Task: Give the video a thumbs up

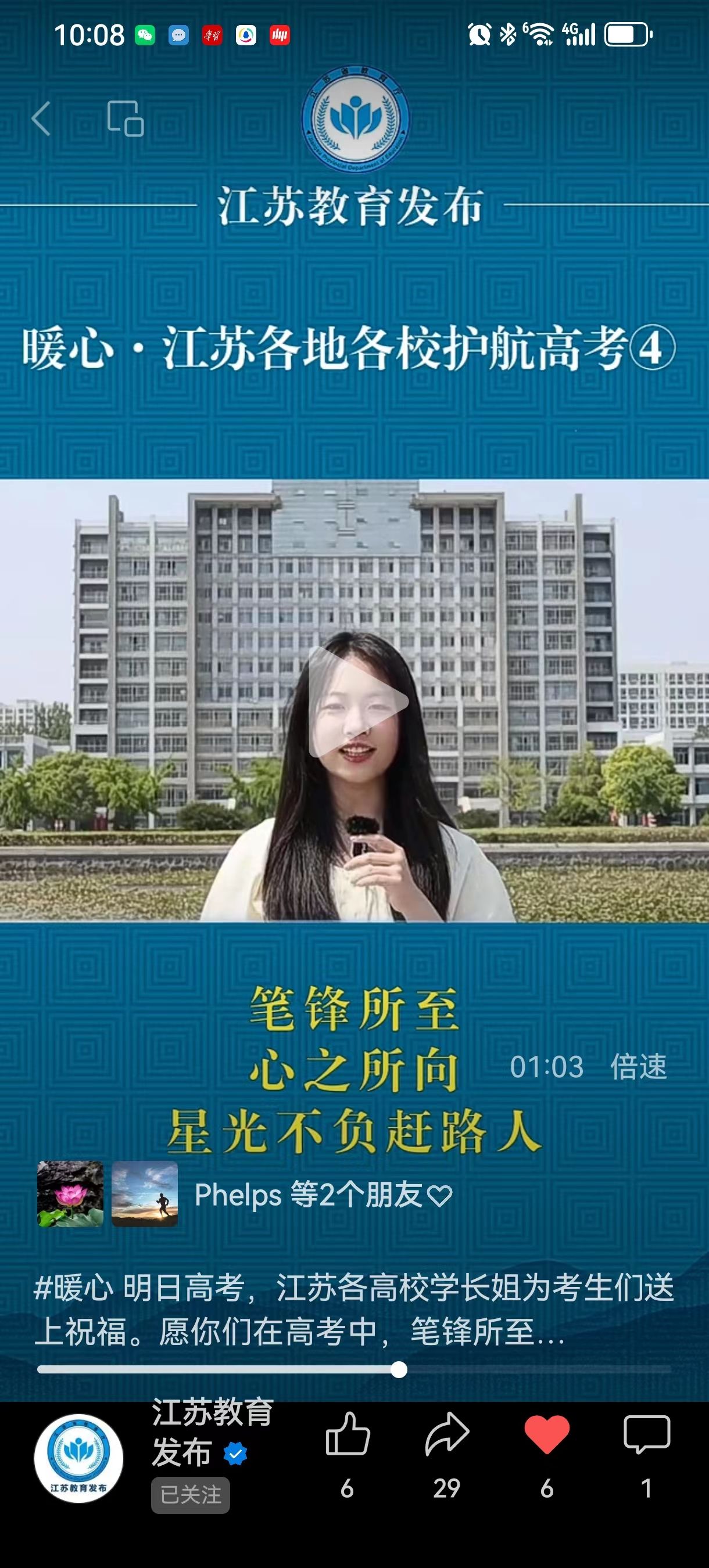Action: [x=347, y=1437]
